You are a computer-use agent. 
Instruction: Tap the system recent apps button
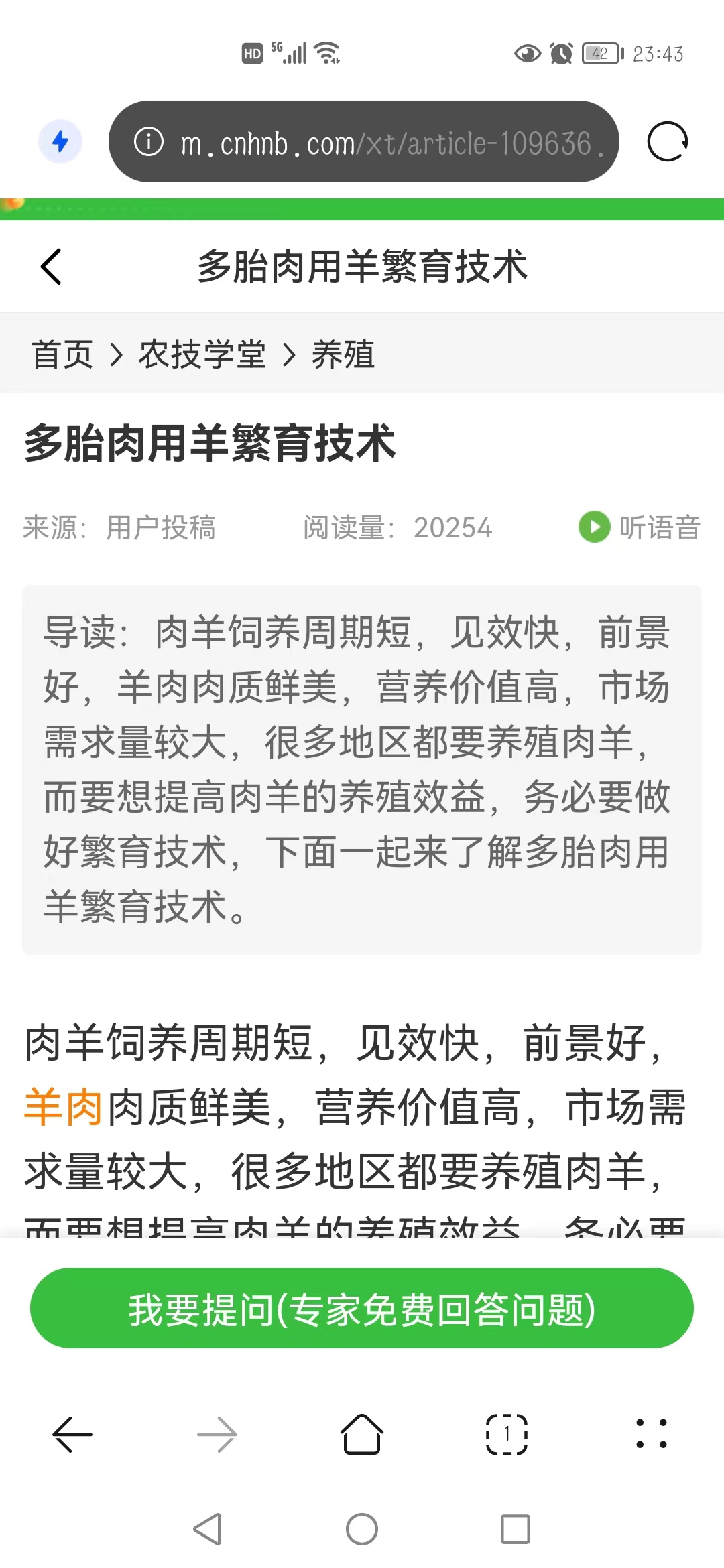(x=516, y=1529)
